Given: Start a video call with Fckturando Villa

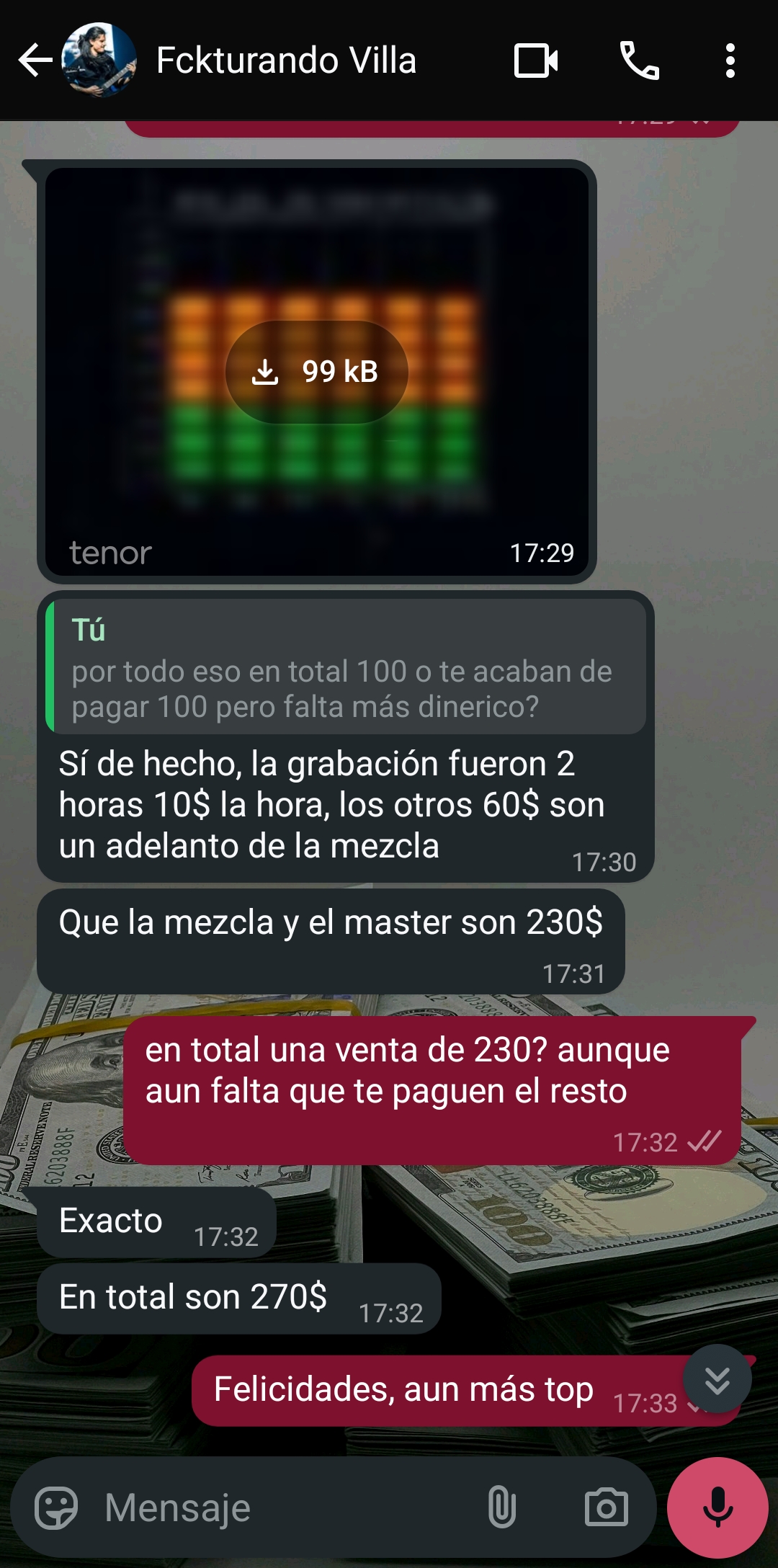Looking at the screenshot, I should click(x=536, y=61).
